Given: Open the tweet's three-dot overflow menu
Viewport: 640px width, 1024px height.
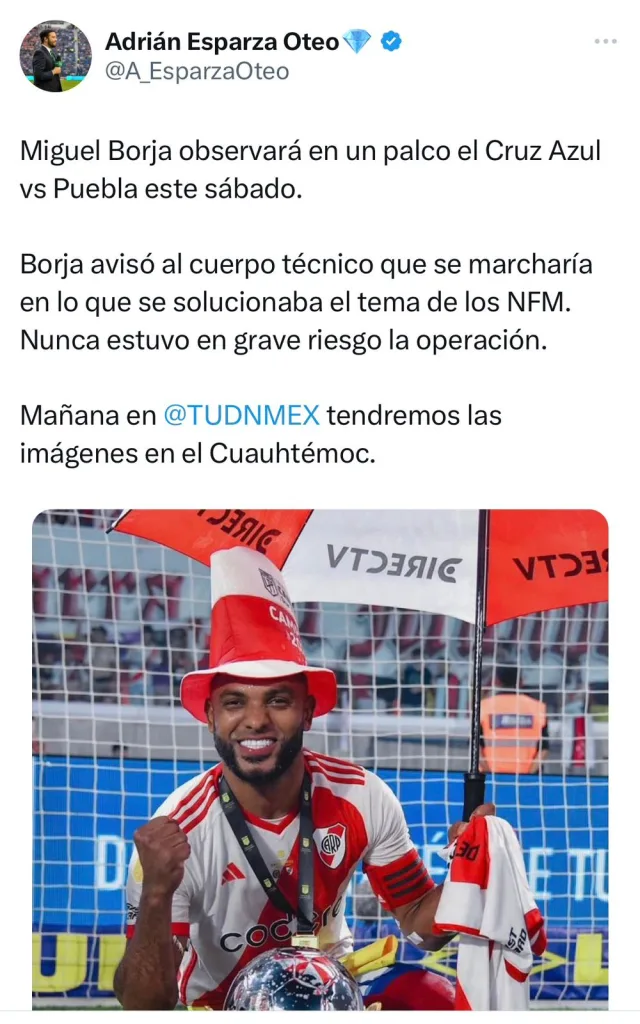Looking at the screenshot, I should pos(605,41).
